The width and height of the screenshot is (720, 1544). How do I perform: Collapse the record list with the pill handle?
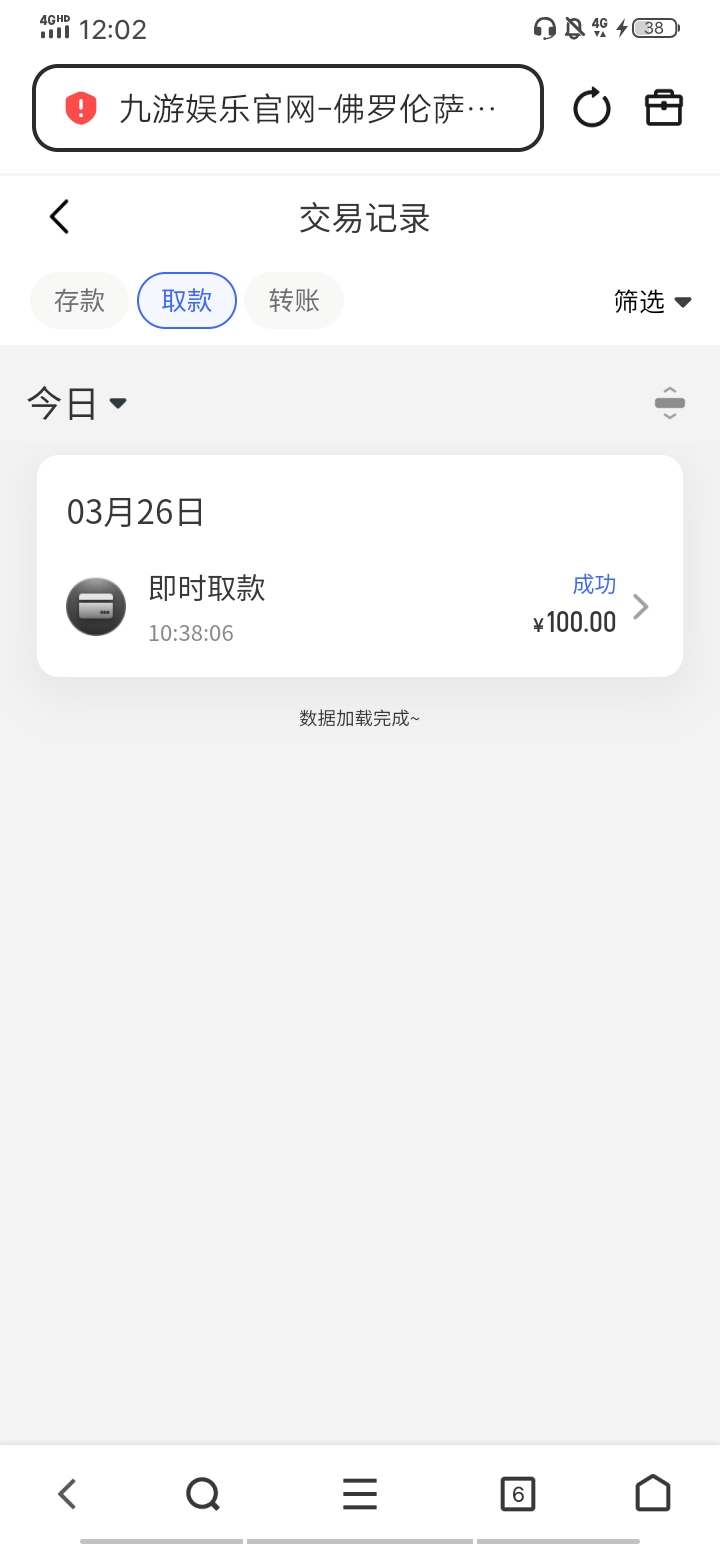(668, 402)
